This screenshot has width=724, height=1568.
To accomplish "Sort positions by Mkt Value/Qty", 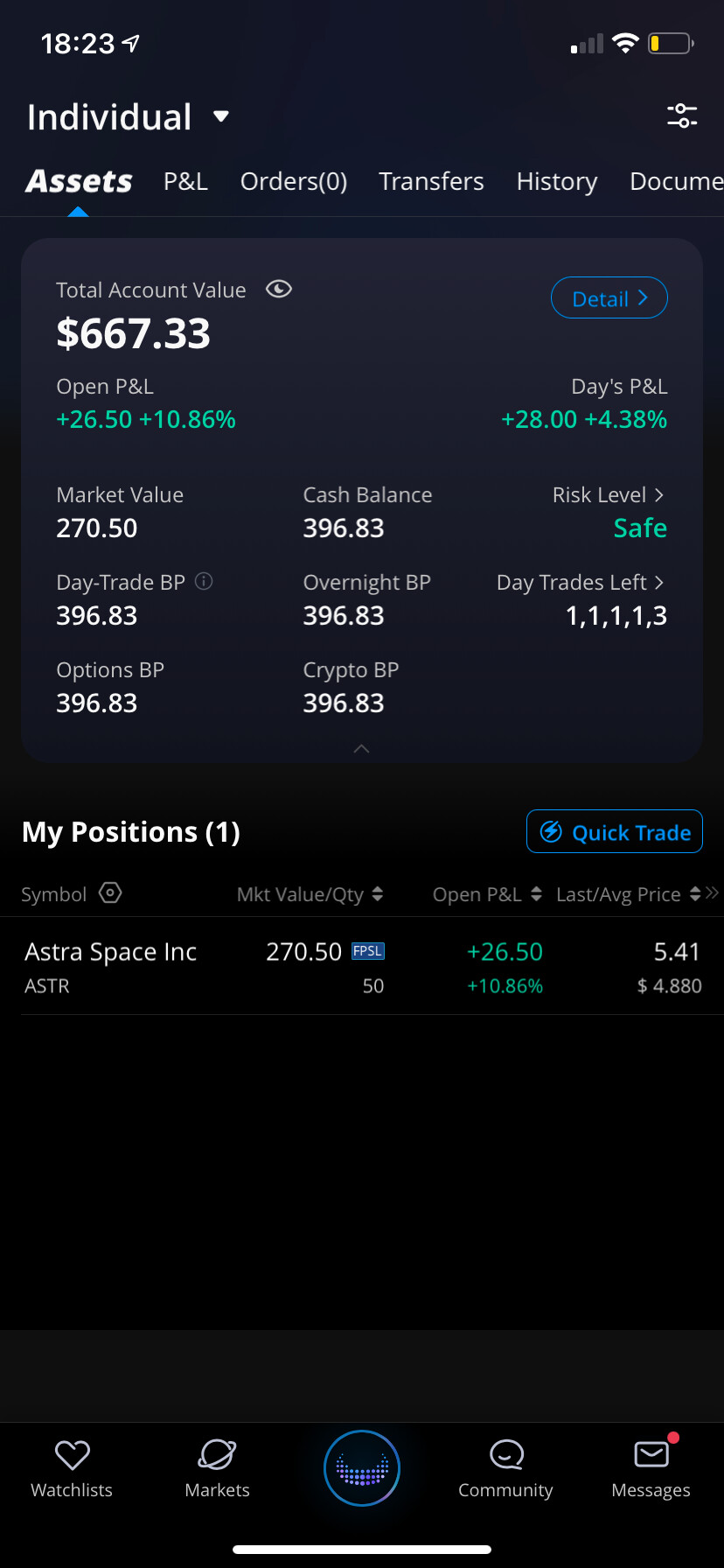I will 310,894.
